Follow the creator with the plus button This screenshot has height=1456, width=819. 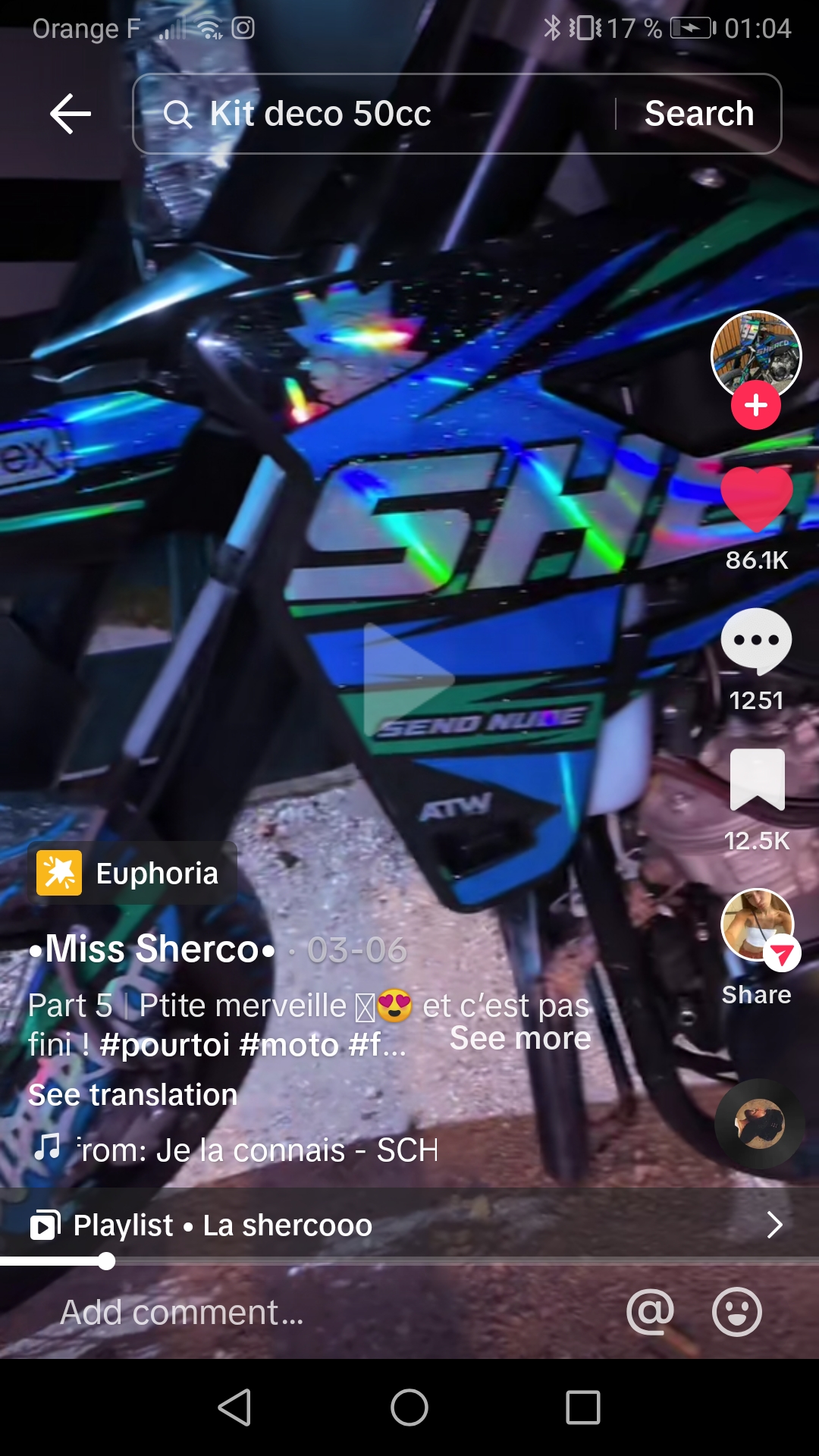tap(755, 406)
